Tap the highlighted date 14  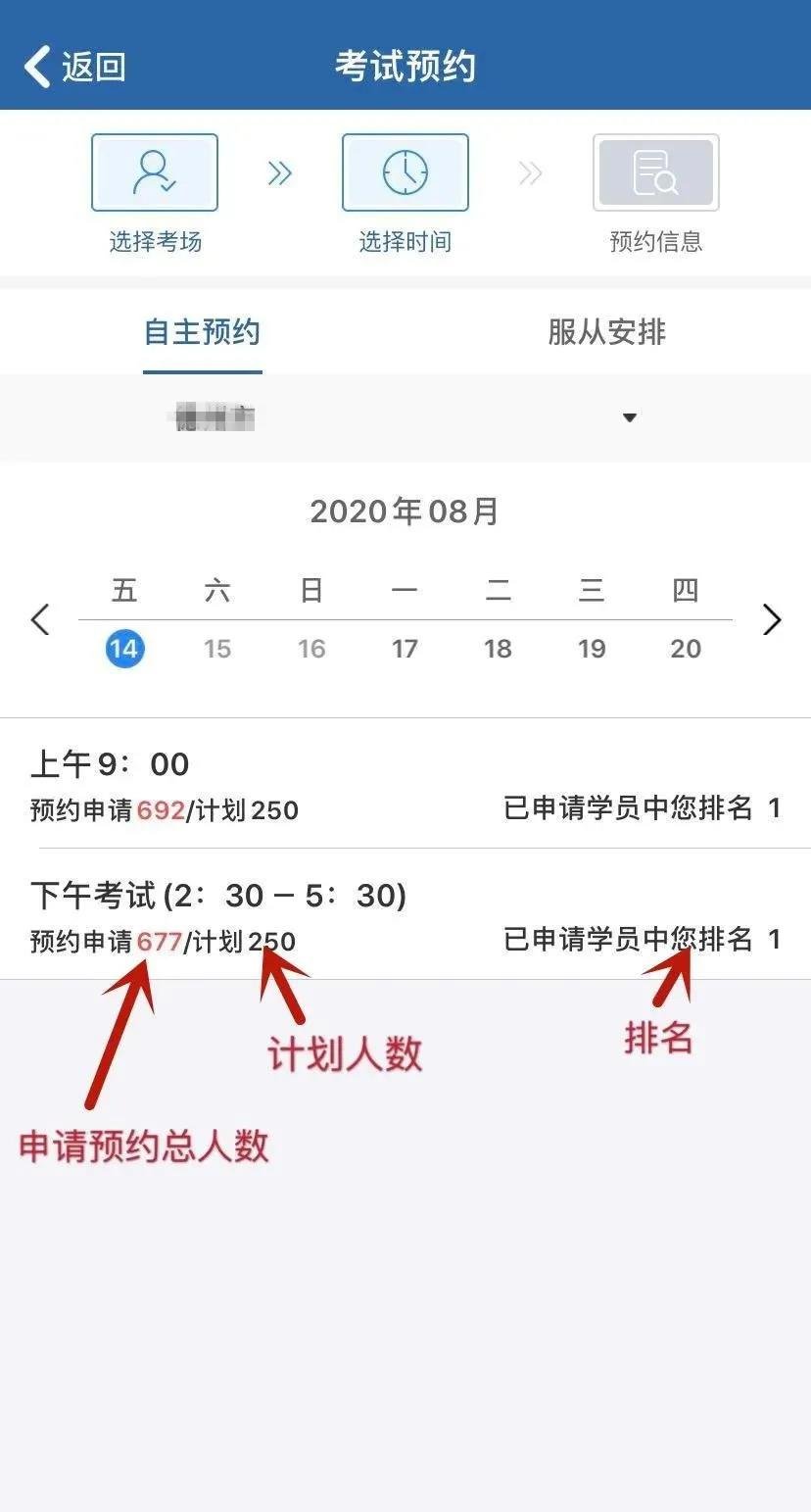(124, 649)
